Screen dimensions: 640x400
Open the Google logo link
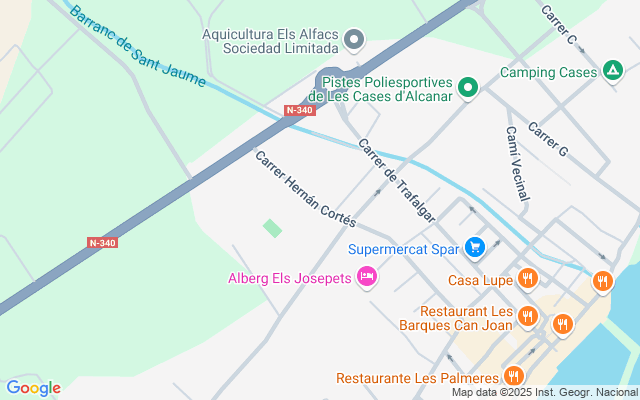(33, 388)
